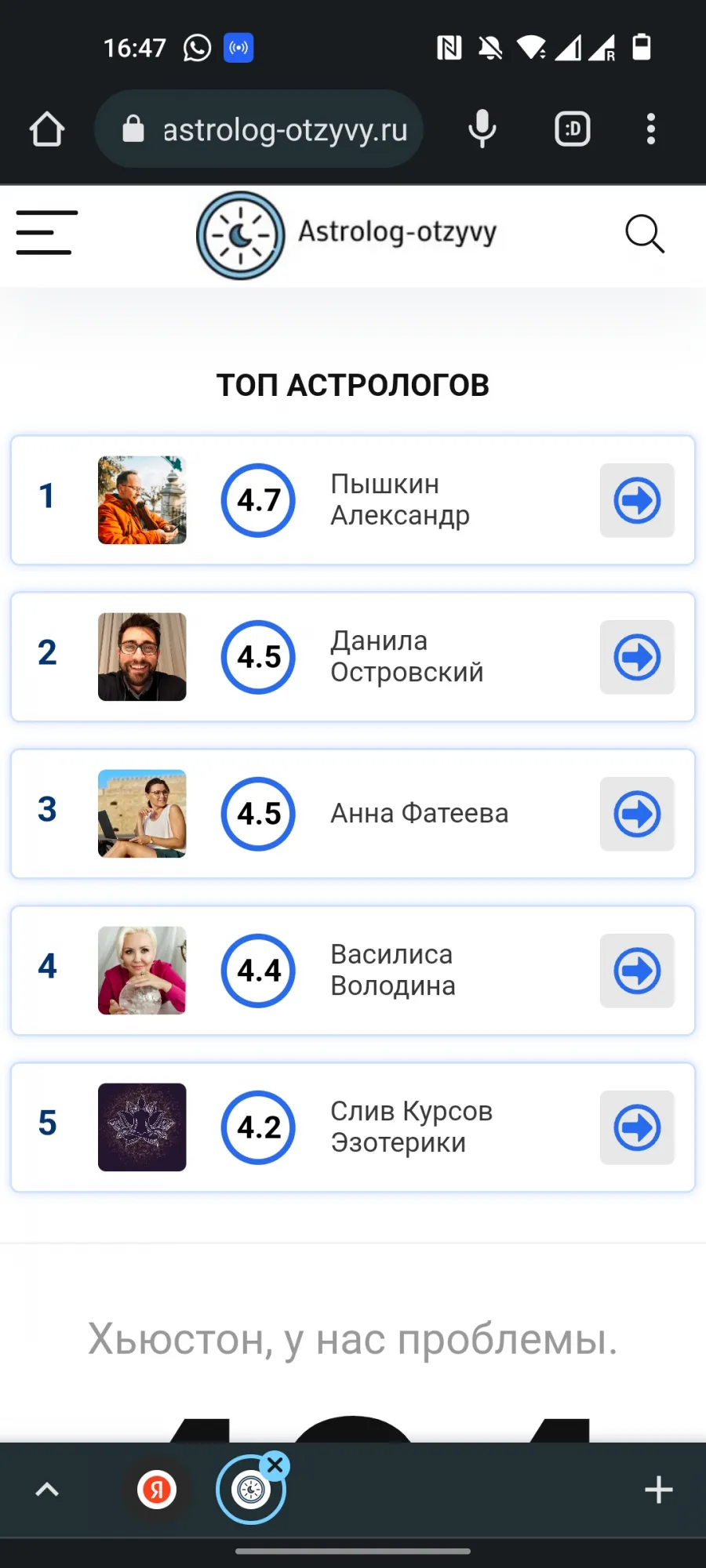This screenshot has height=1568, width=706.
Task: Open the arrow for Пышкин Александр
Action: tap(637, 500)
